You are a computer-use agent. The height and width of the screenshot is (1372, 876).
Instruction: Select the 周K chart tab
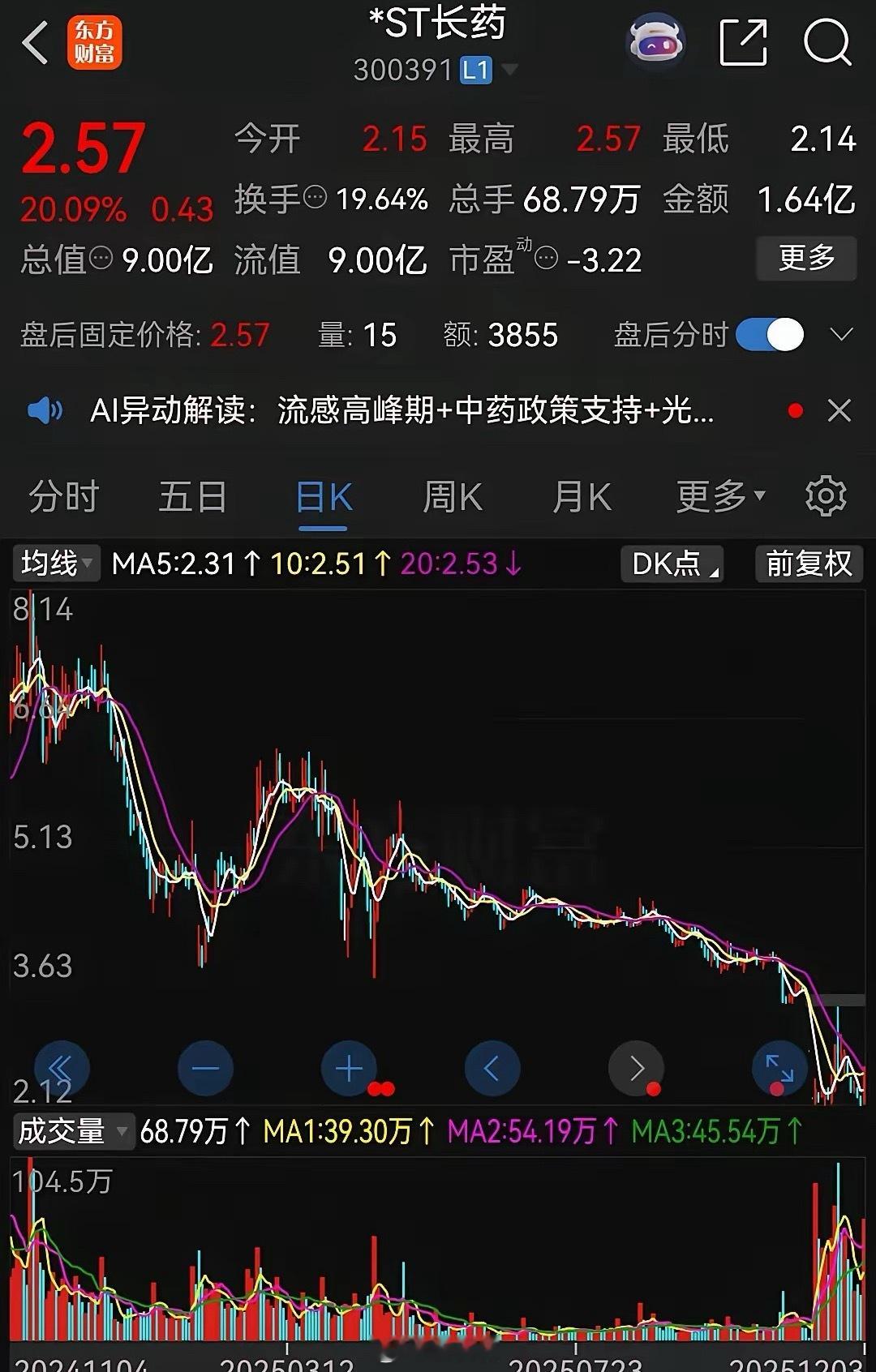click(453, 496)
